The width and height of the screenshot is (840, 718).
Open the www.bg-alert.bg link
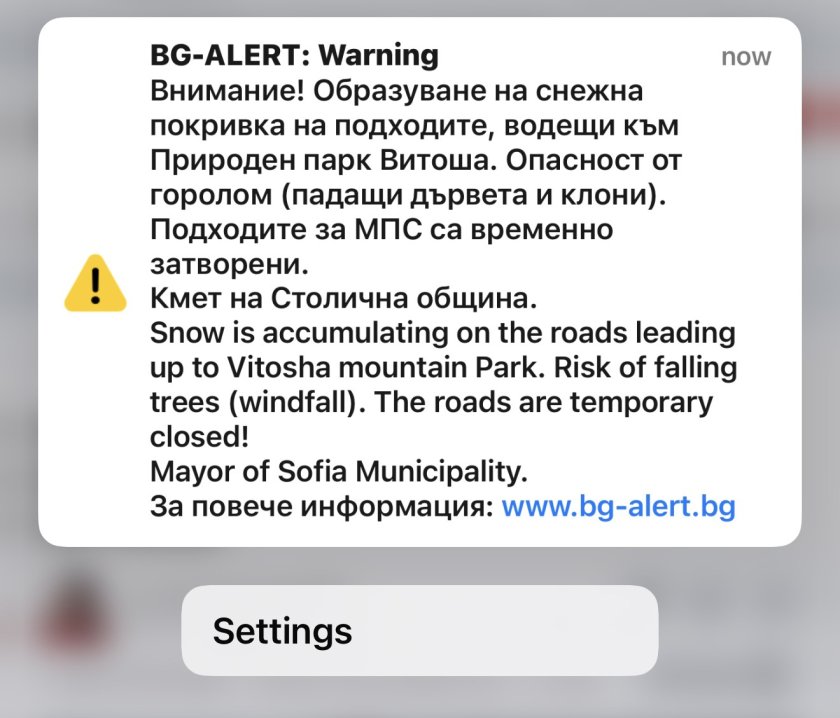(618, 506)
